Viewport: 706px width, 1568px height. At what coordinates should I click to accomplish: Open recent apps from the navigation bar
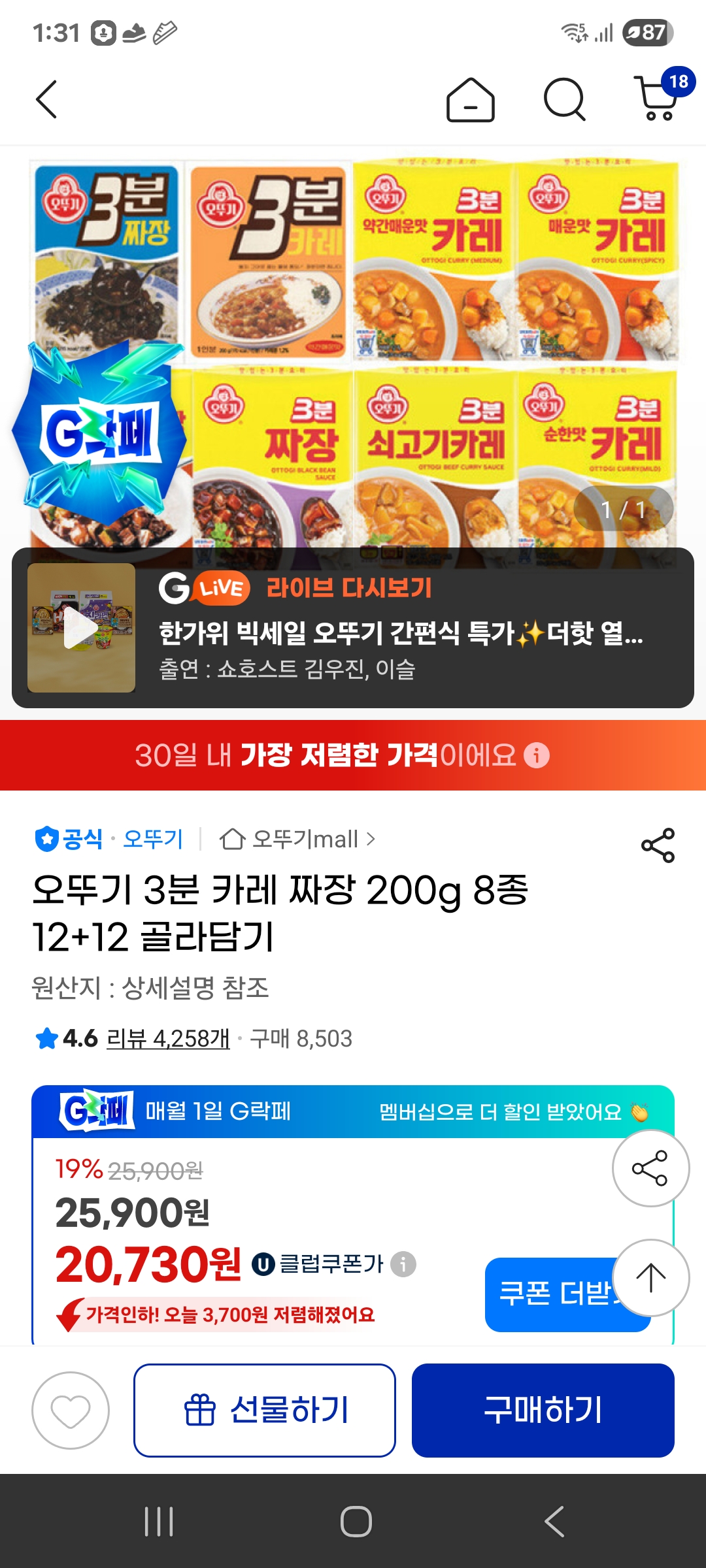159,1522
